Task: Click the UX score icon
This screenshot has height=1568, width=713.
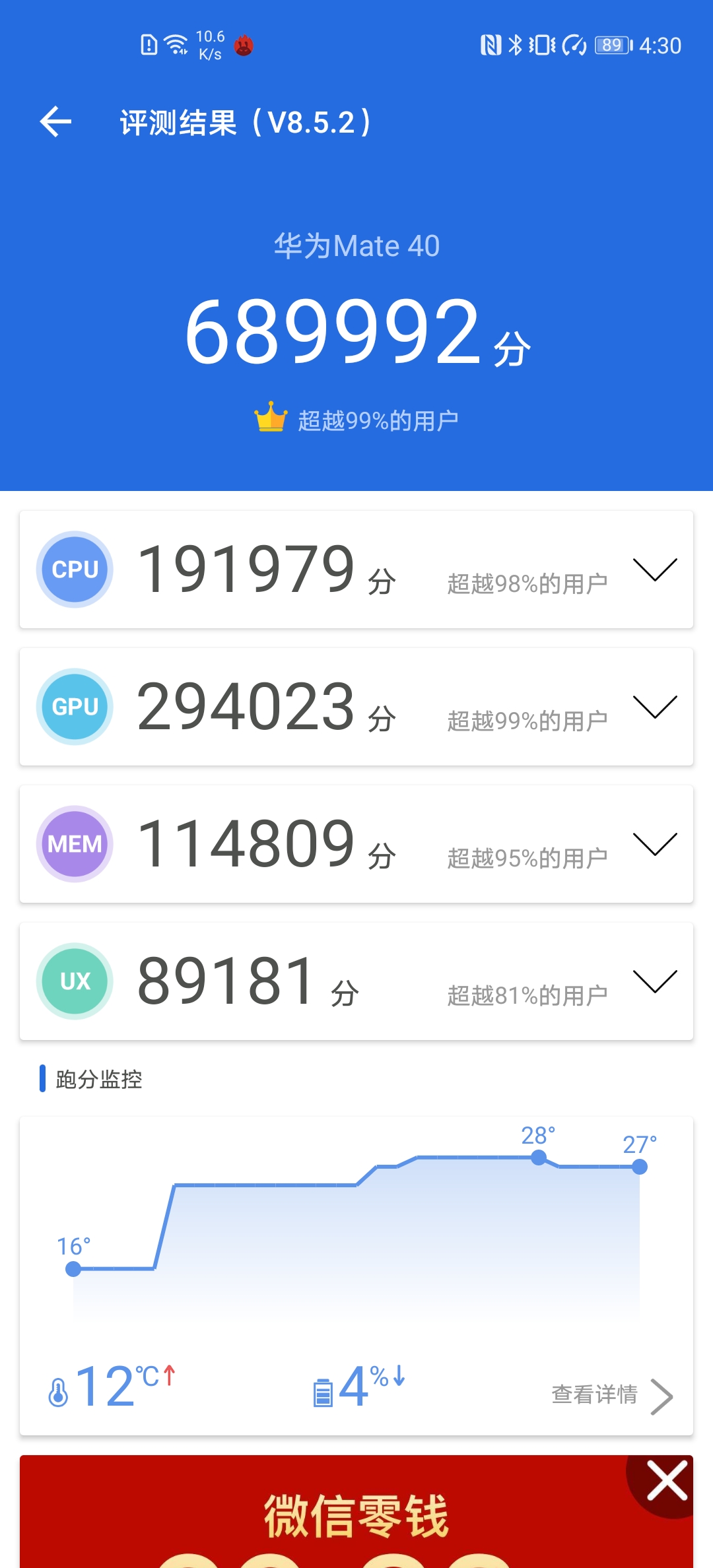Action: [74, 981]
